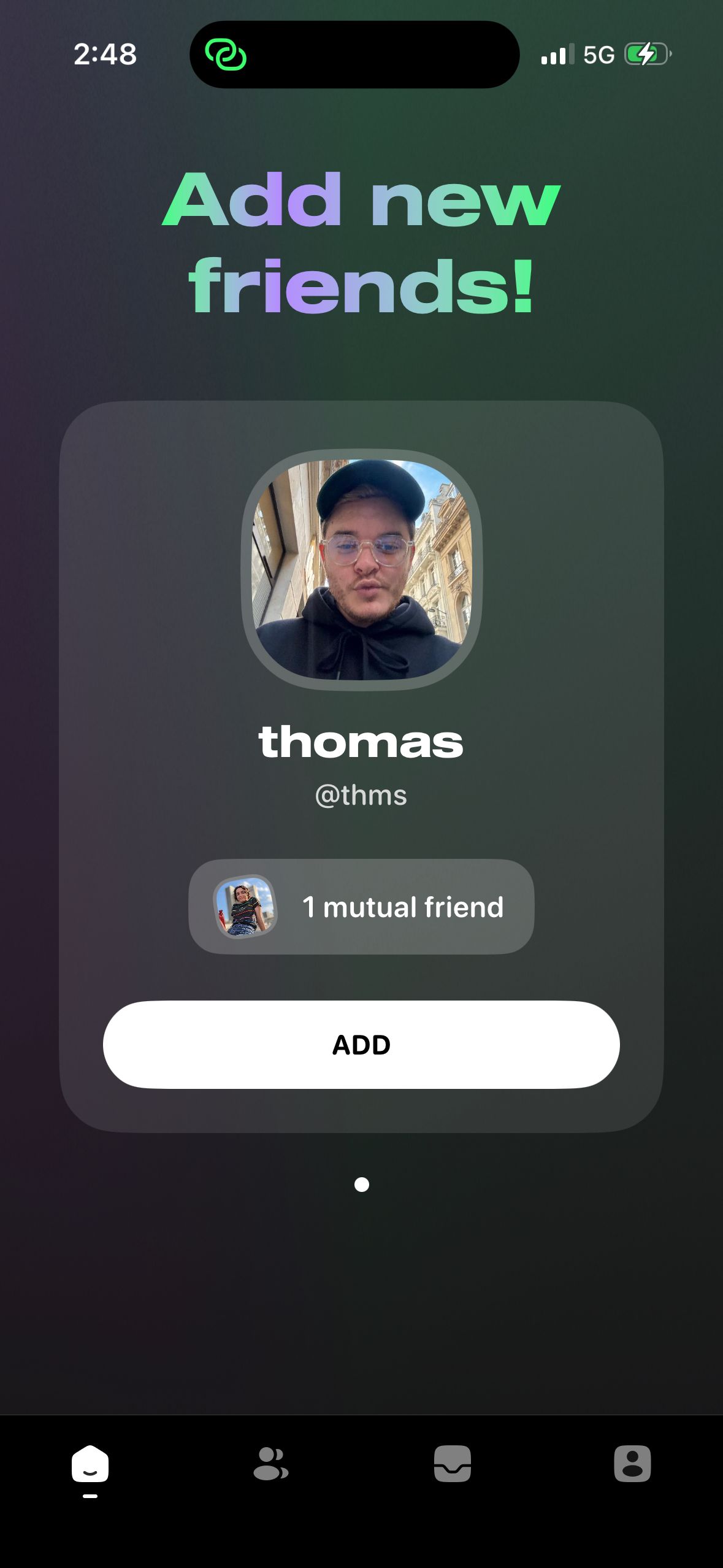This screenshot has width=723, height=1568.
Task: Open the friends tab
Action: [x=270, y=1464]
